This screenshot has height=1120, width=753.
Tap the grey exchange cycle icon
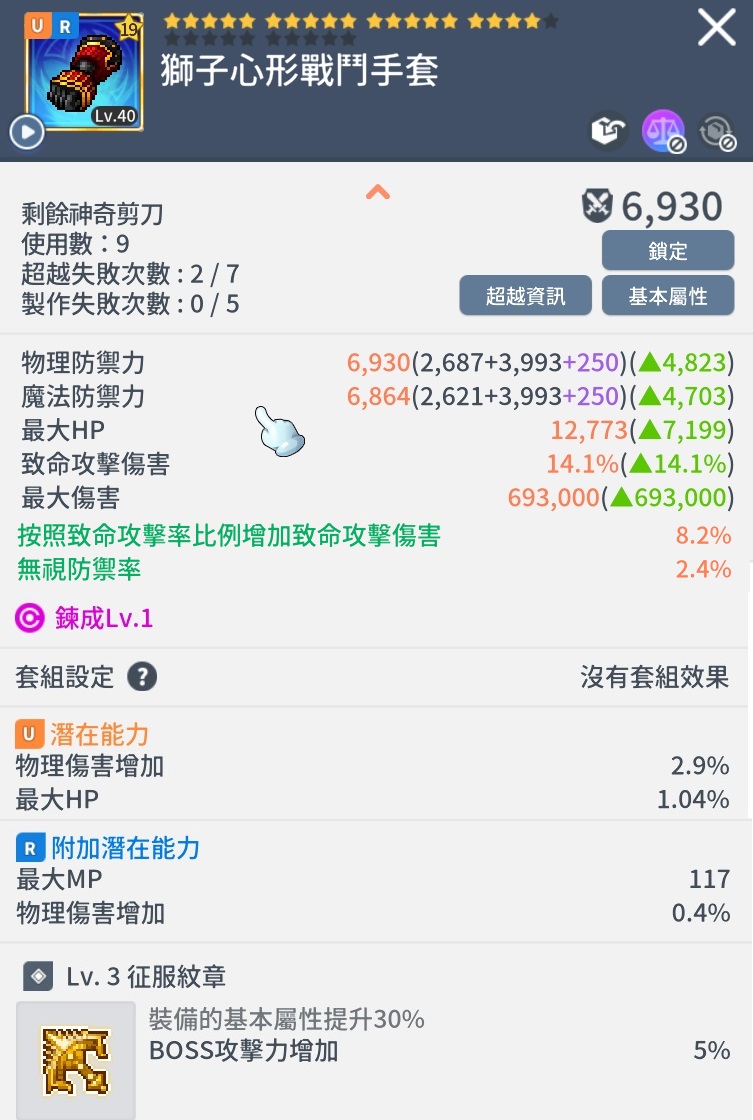click(716, 132)
